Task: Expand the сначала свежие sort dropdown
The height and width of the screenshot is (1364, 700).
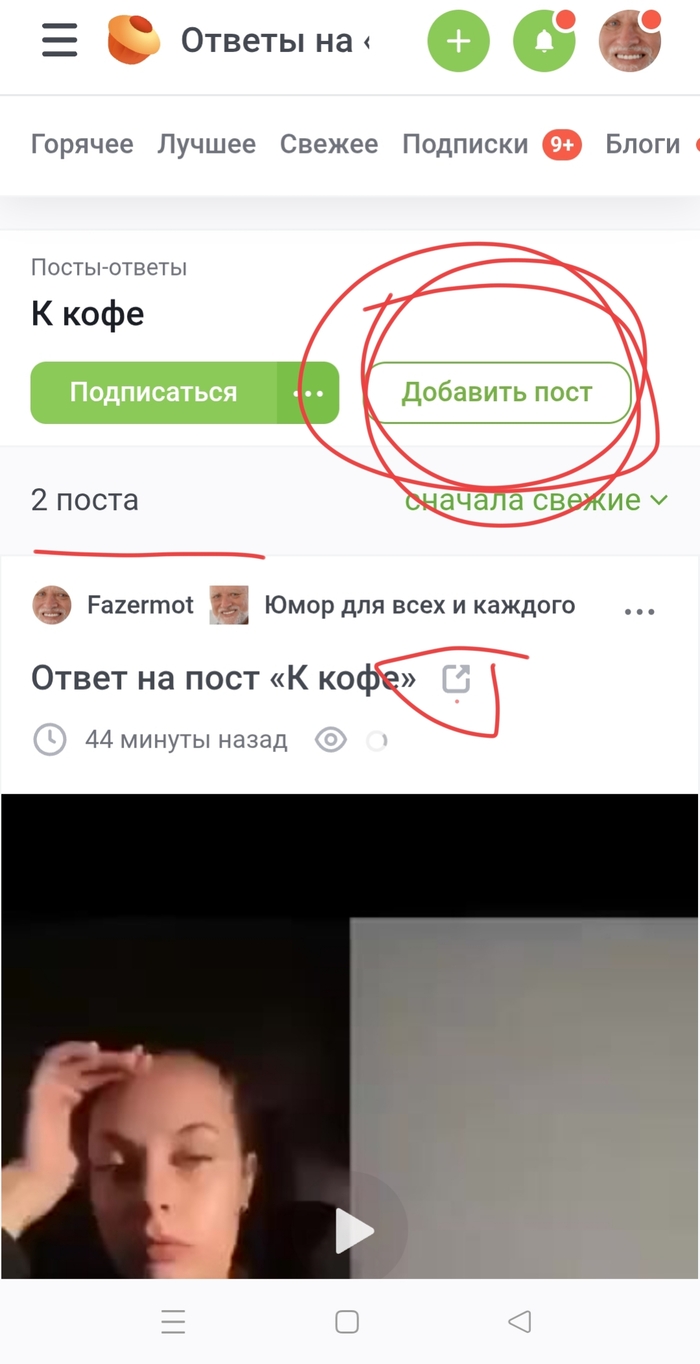Action: 535,500
